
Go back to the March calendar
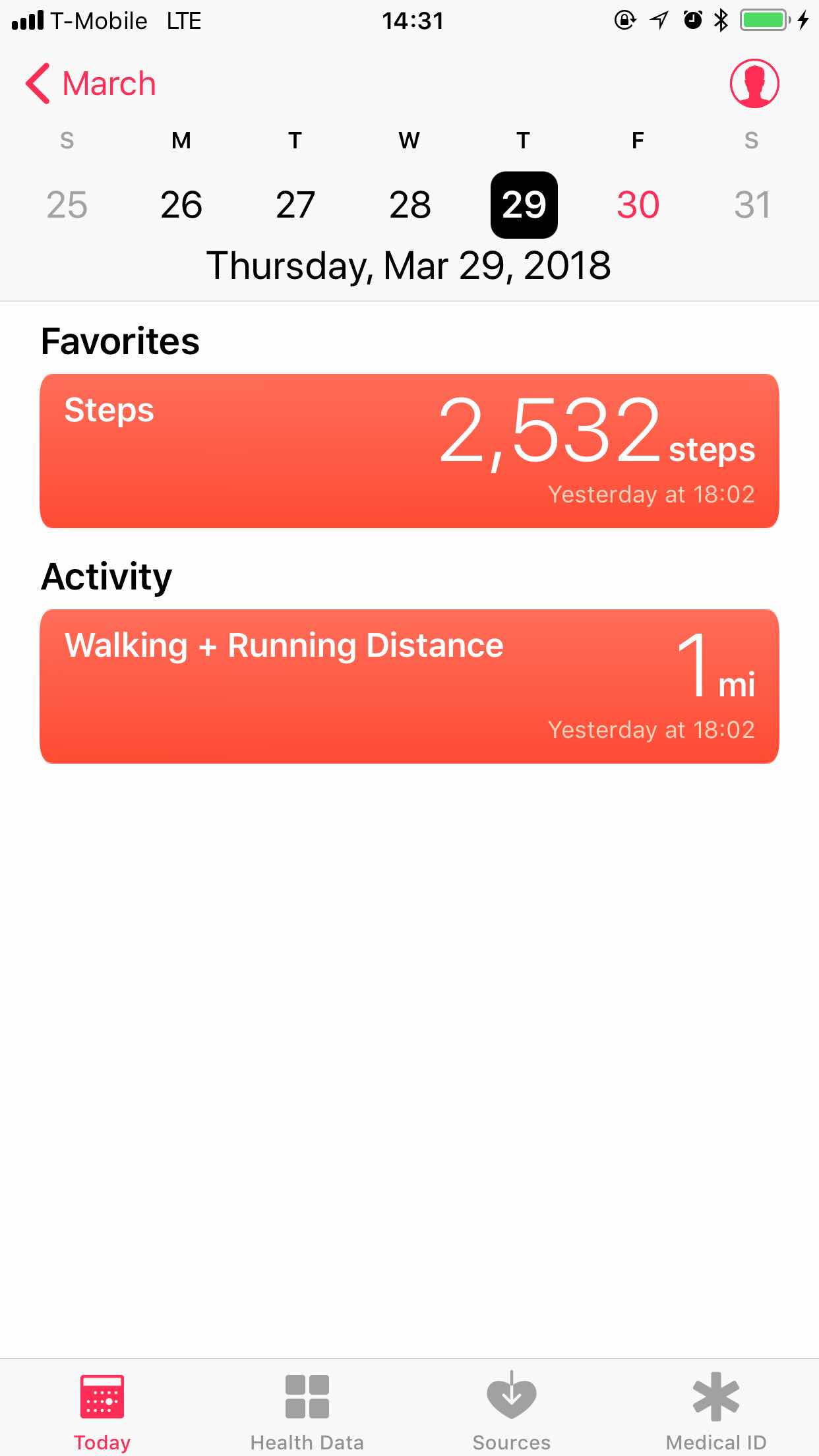(x=90, y=84)
